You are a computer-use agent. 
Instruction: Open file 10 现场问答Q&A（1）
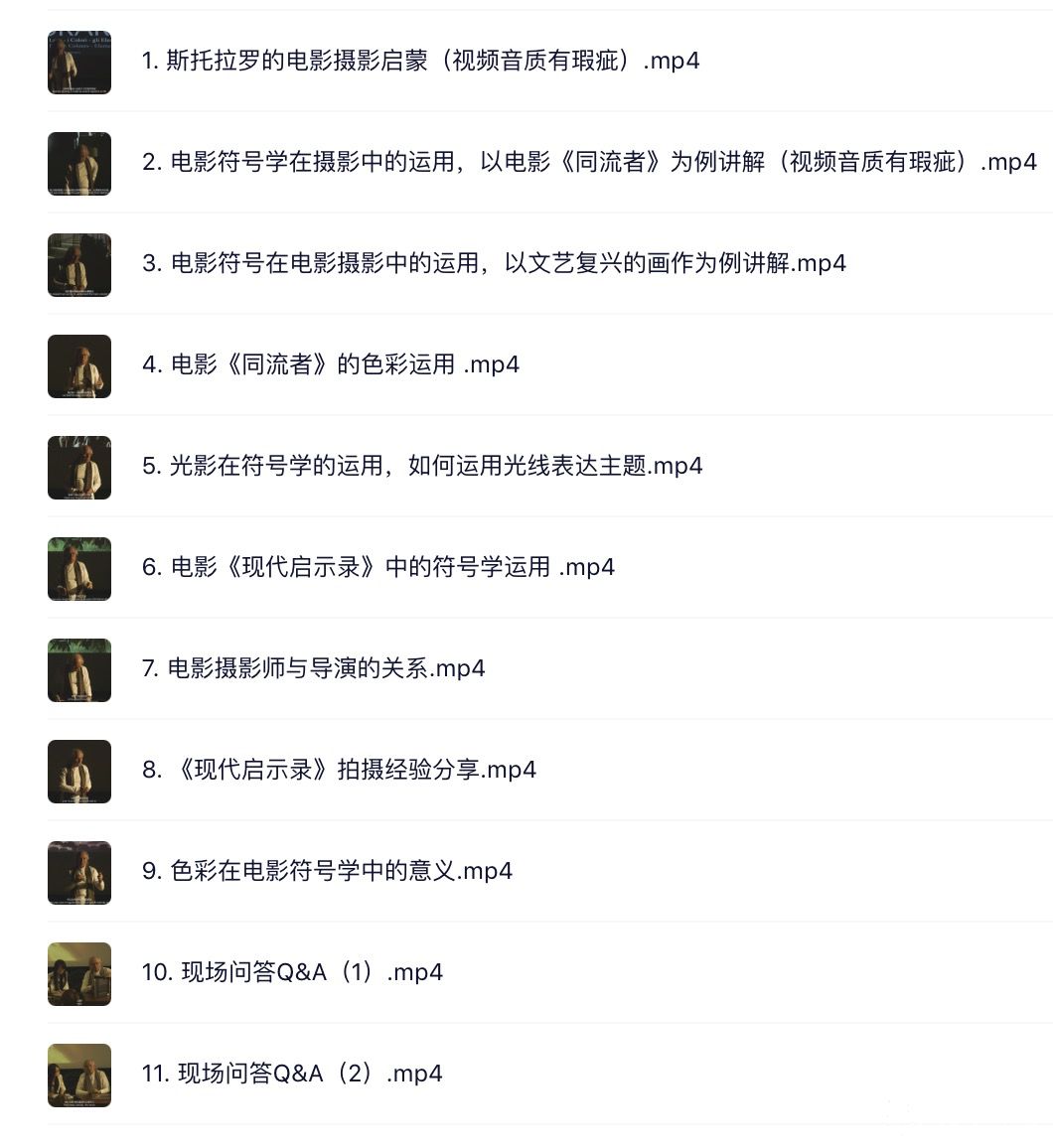[292, 972]
